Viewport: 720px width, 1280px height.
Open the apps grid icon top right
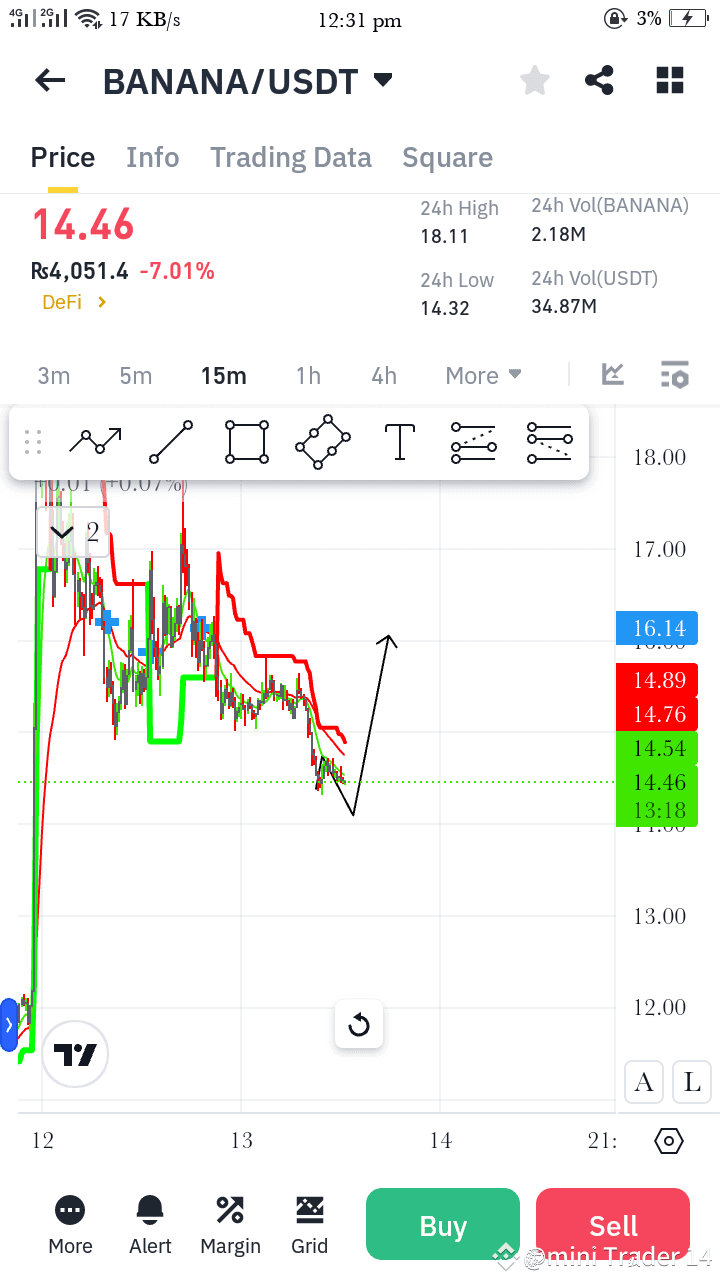[669, 80]
